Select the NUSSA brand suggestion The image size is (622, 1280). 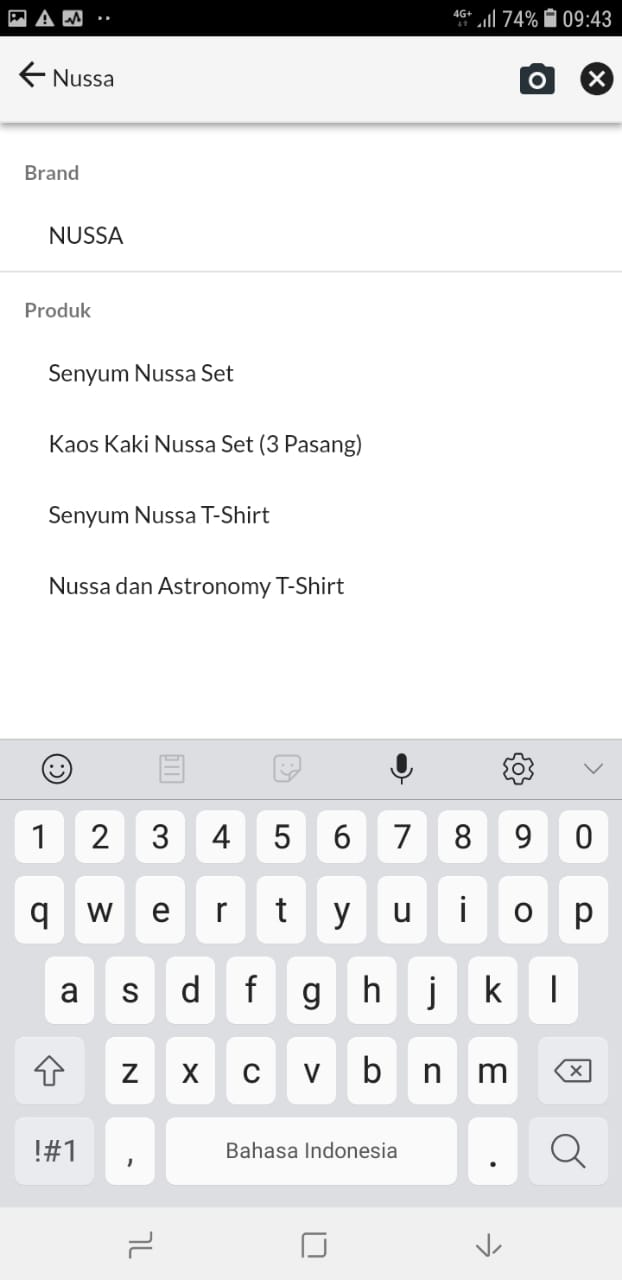pos(86,236)
